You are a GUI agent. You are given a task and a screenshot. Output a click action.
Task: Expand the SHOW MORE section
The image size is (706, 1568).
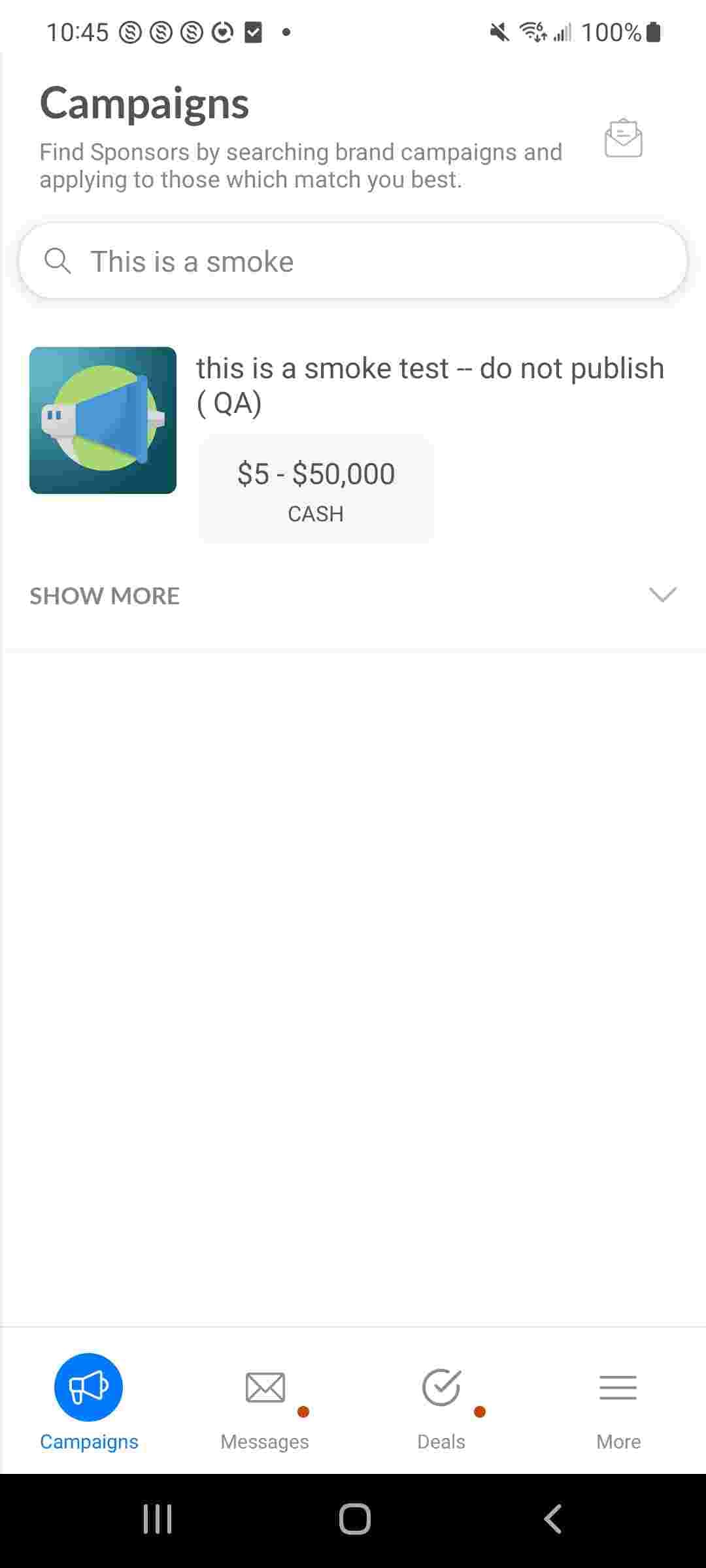[104, 595]
